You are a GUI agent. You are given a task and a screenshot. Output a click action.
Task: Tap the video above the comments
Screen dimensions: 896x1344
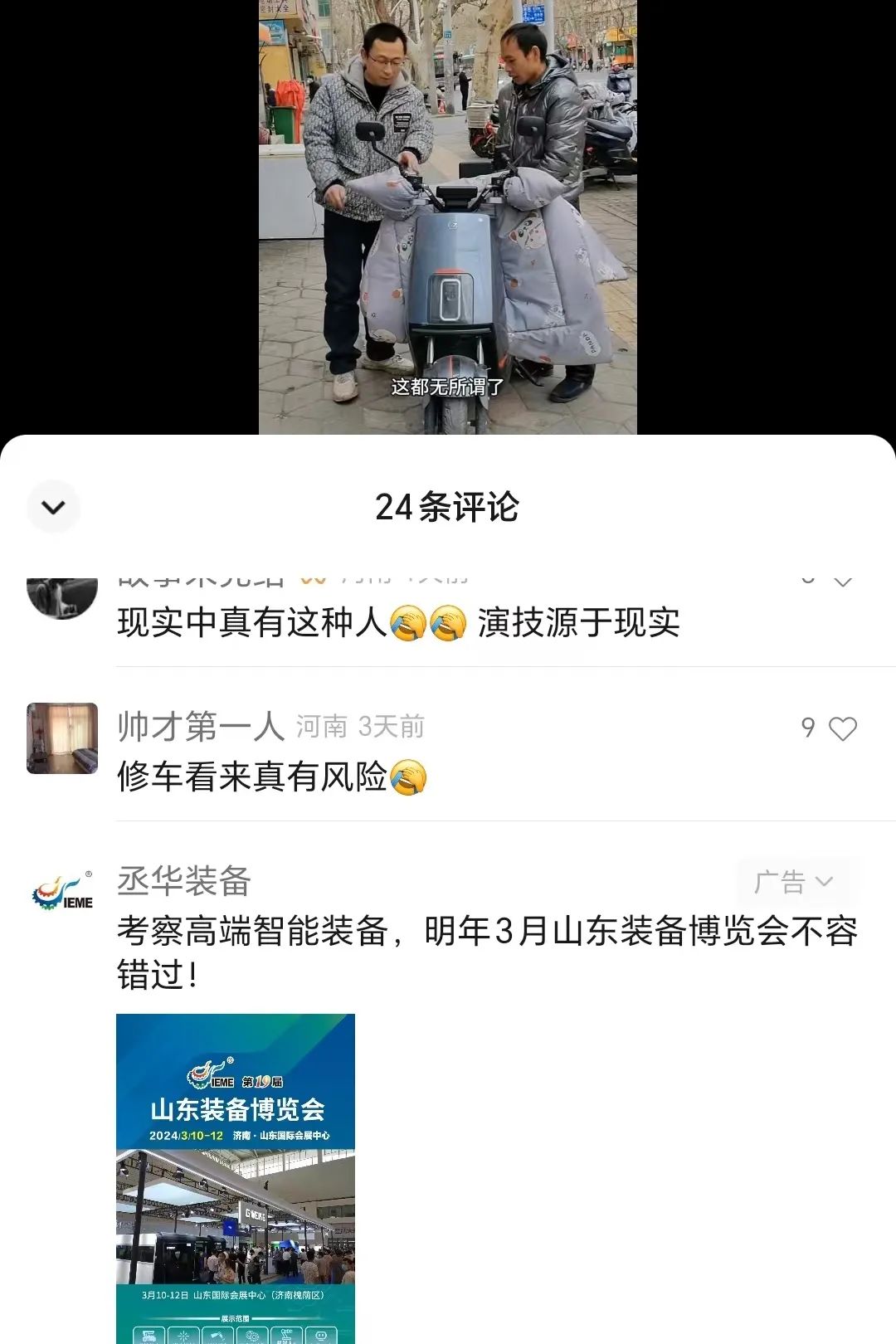pos(448,216)
